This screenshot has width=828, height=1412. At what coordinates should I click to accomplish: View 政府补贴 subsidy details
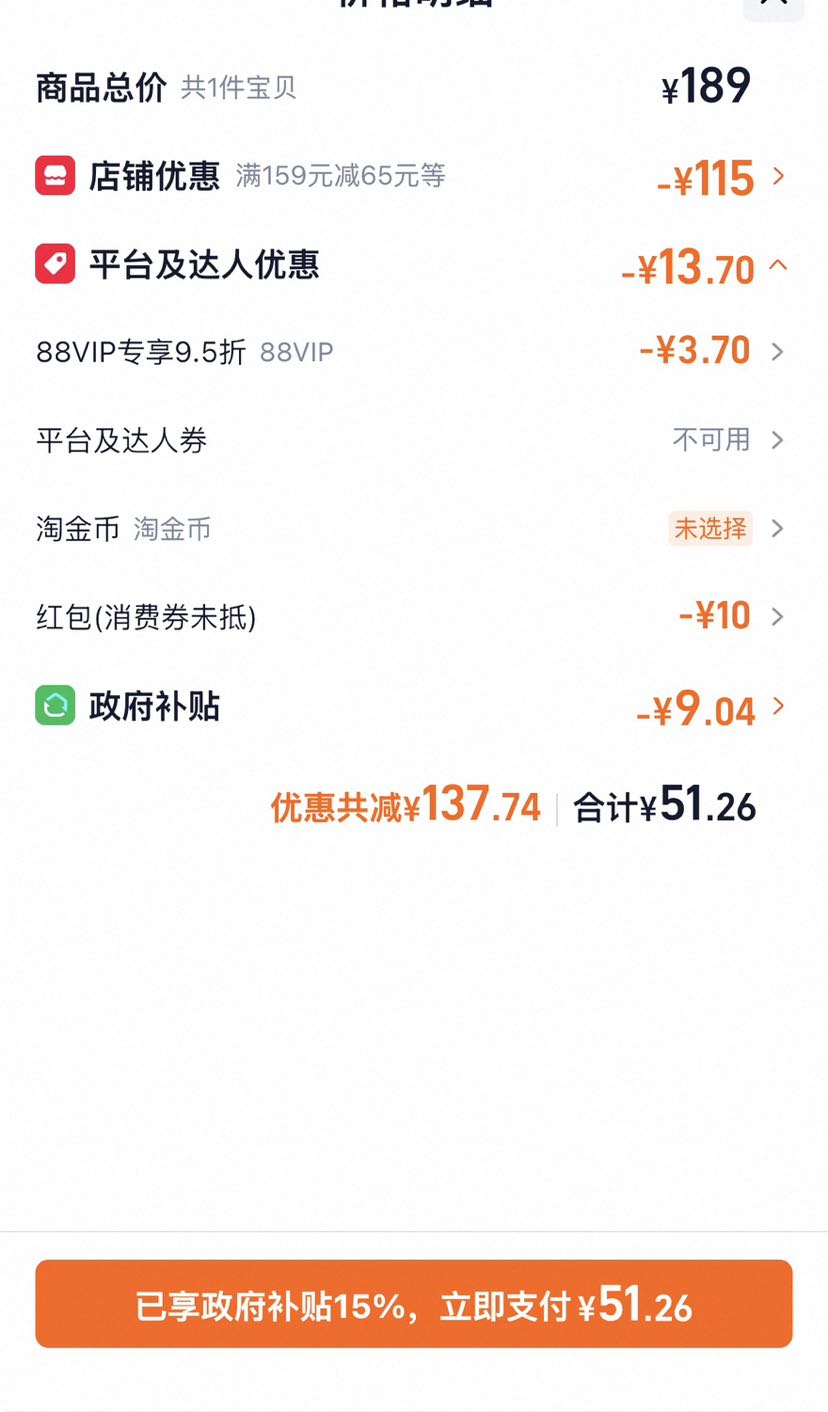click(x=414, y=707)
